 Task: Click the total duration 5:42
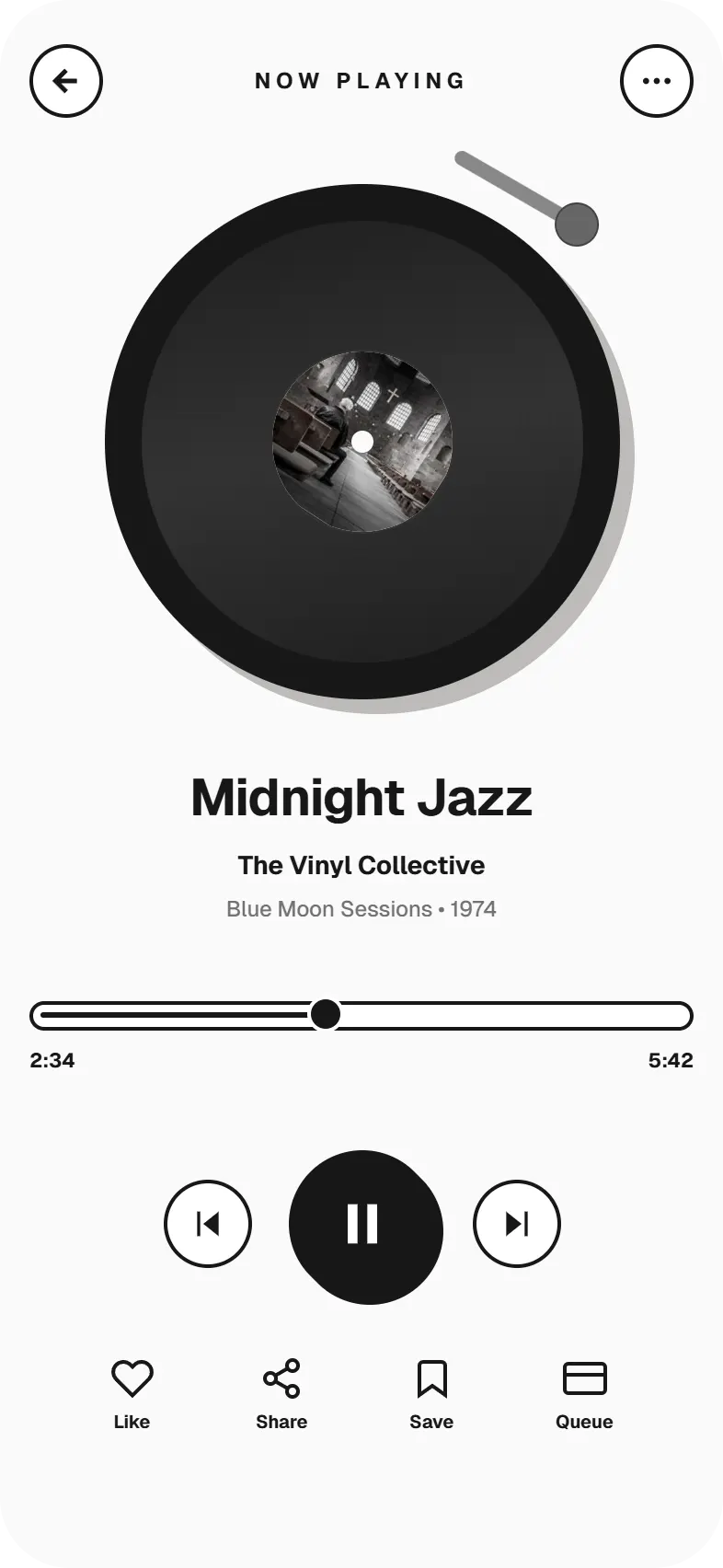671,1060
